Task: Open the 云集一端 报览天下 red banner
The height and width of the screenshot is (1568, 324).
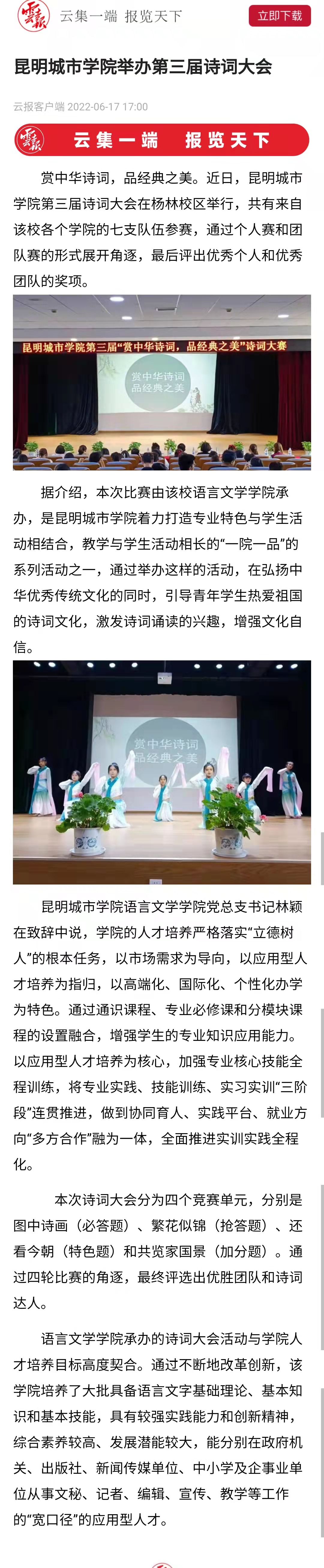Action: tap(162, 140)
